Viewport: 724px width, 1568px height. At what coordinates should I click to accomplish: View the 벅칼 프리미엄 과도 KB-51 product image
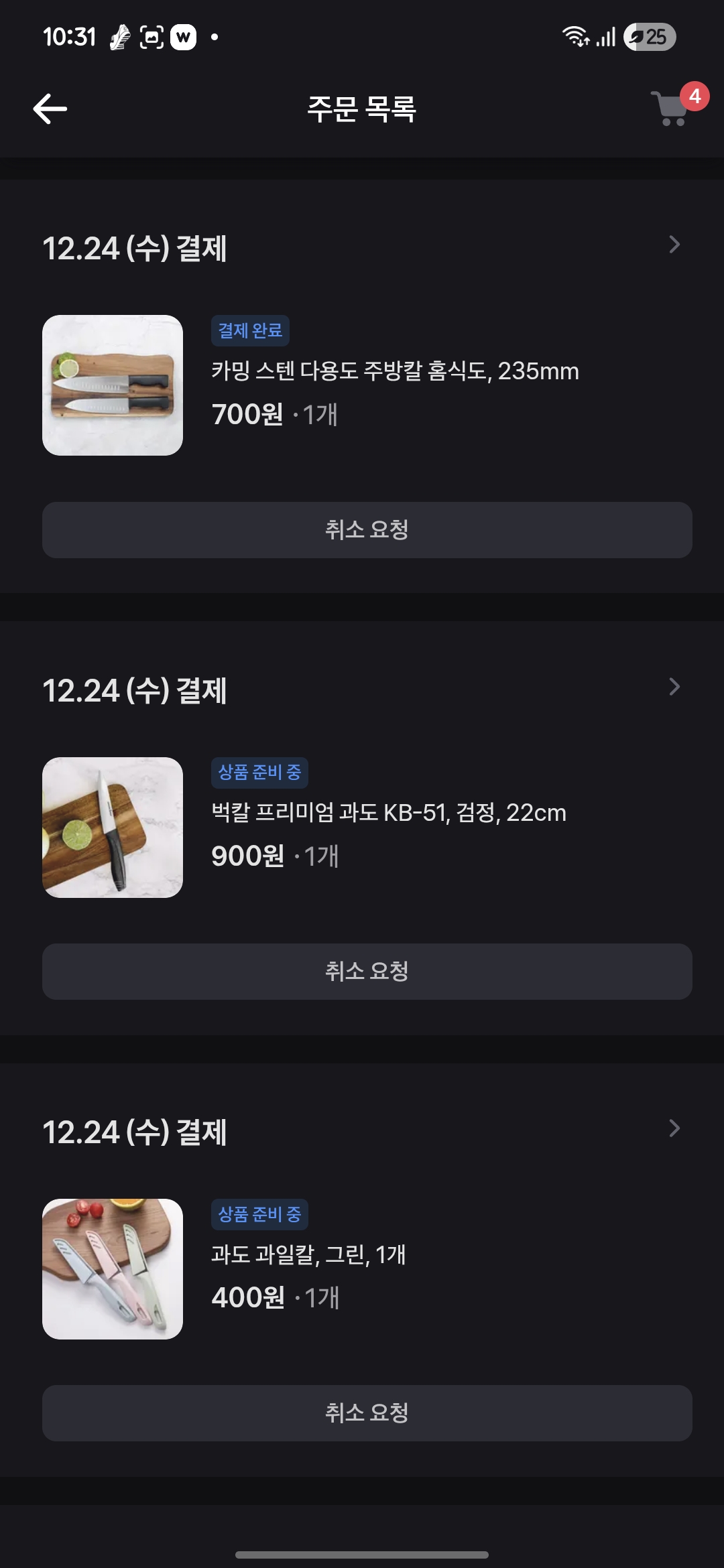point(113,828)
